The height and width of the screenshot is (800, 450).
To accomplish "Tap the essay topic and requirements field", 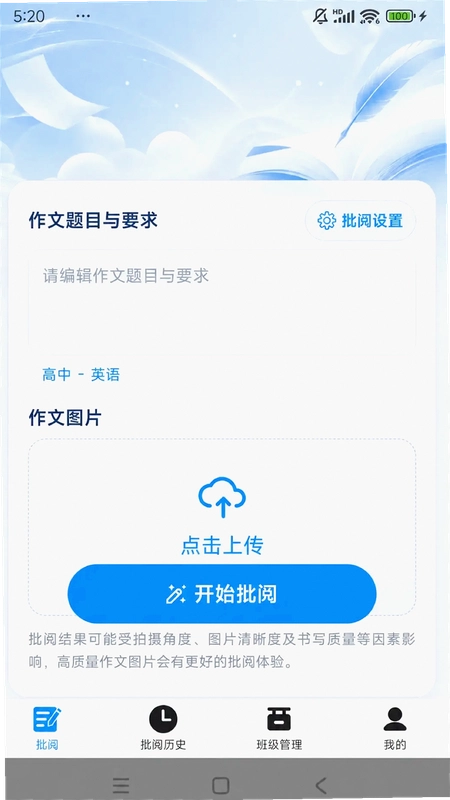I will pyautogui.click(x=222, y=302).
